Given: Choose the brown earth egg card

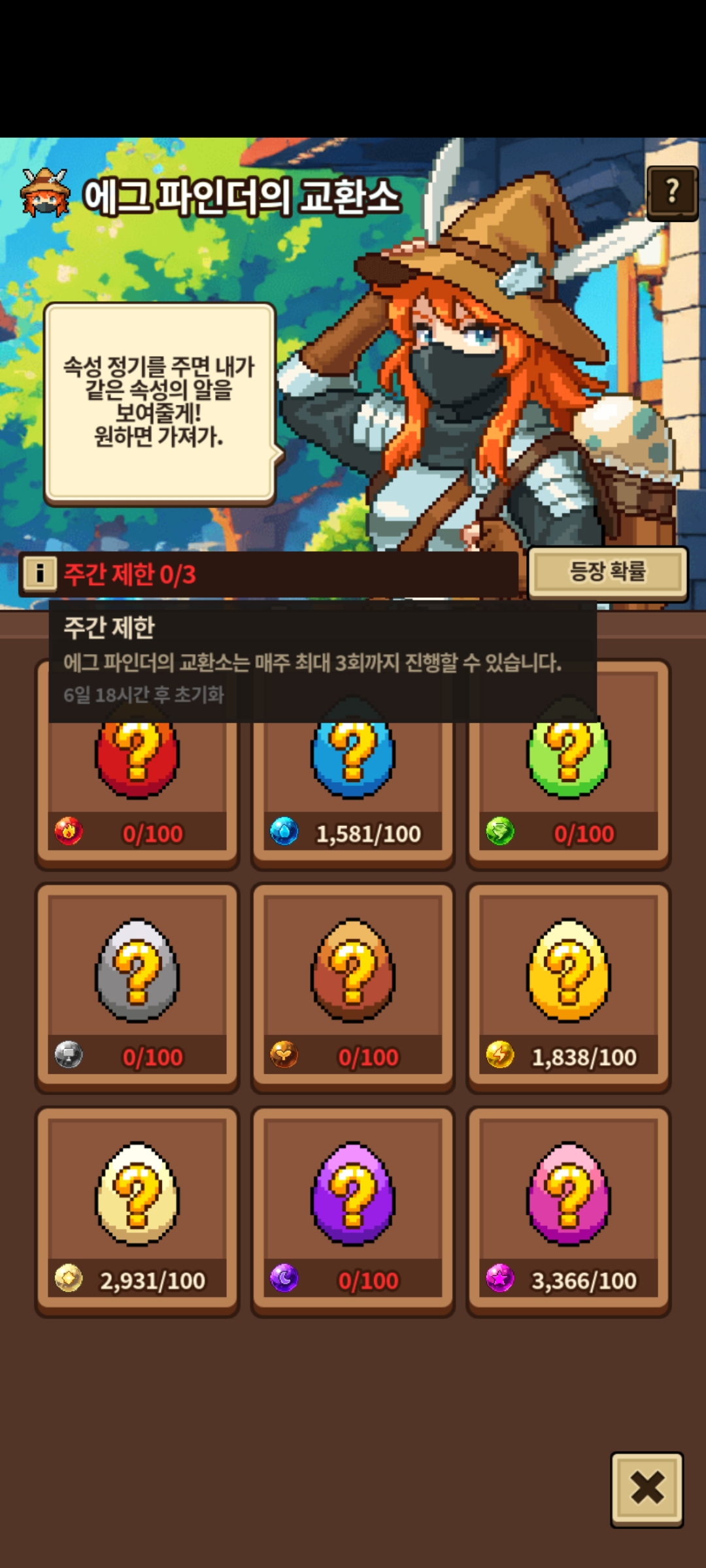Looking at the screenshot, I should [353, 987].
